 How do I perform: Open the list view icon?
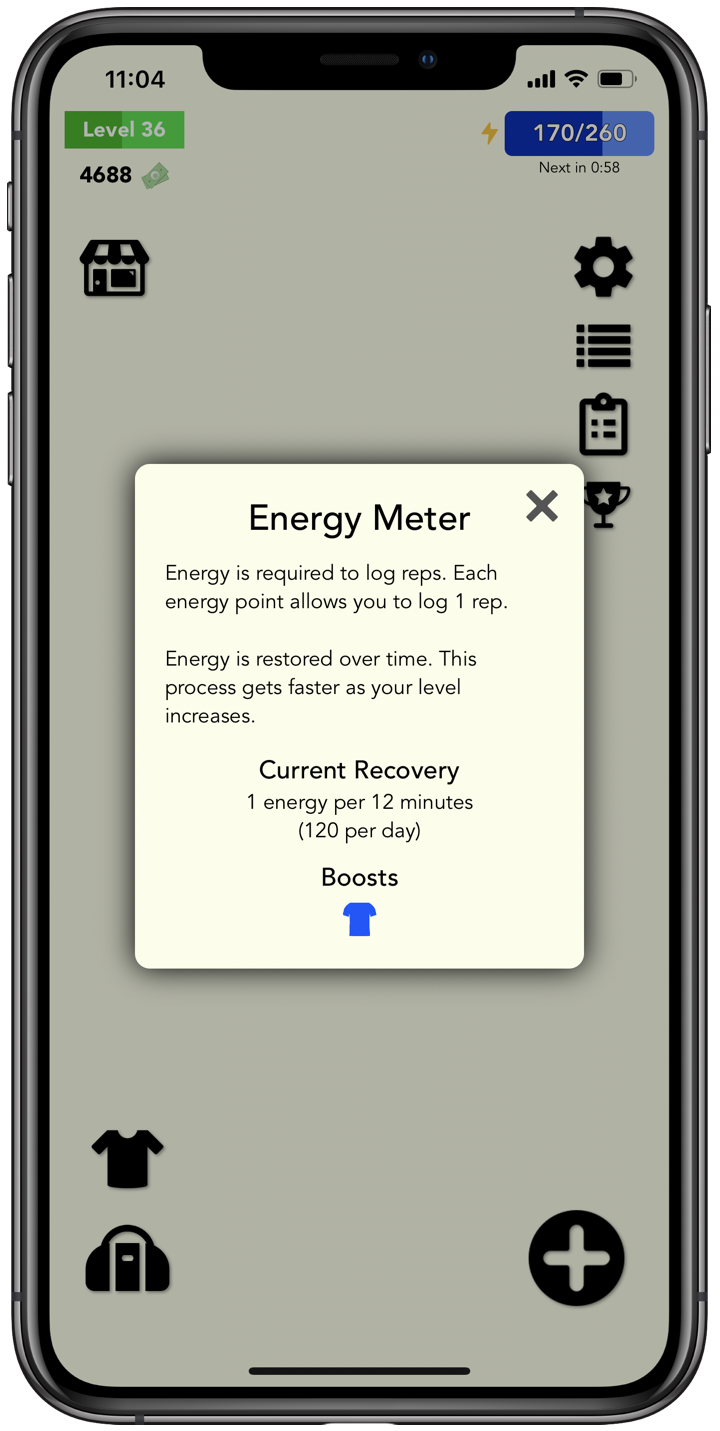[x=604, y=346]
